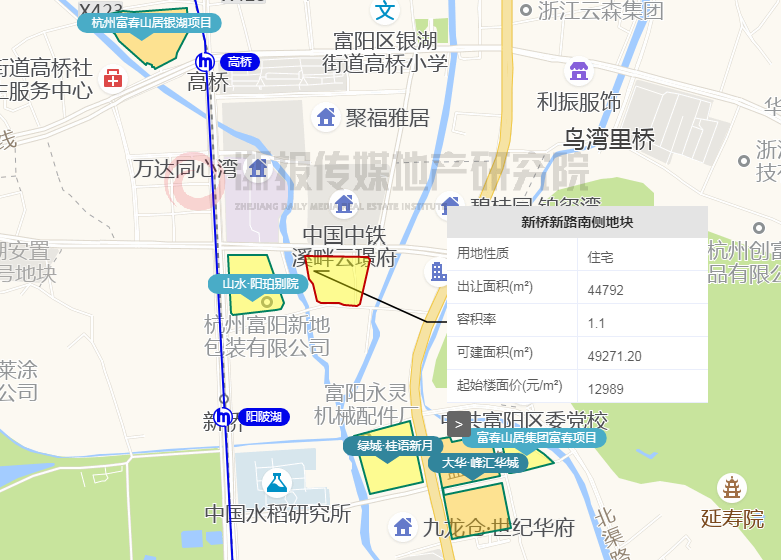The height and width of the screenshot is (560, 781).
Task: Tap the red-outlined 新桥新路南侧地块 parcel
Action: 336,279
